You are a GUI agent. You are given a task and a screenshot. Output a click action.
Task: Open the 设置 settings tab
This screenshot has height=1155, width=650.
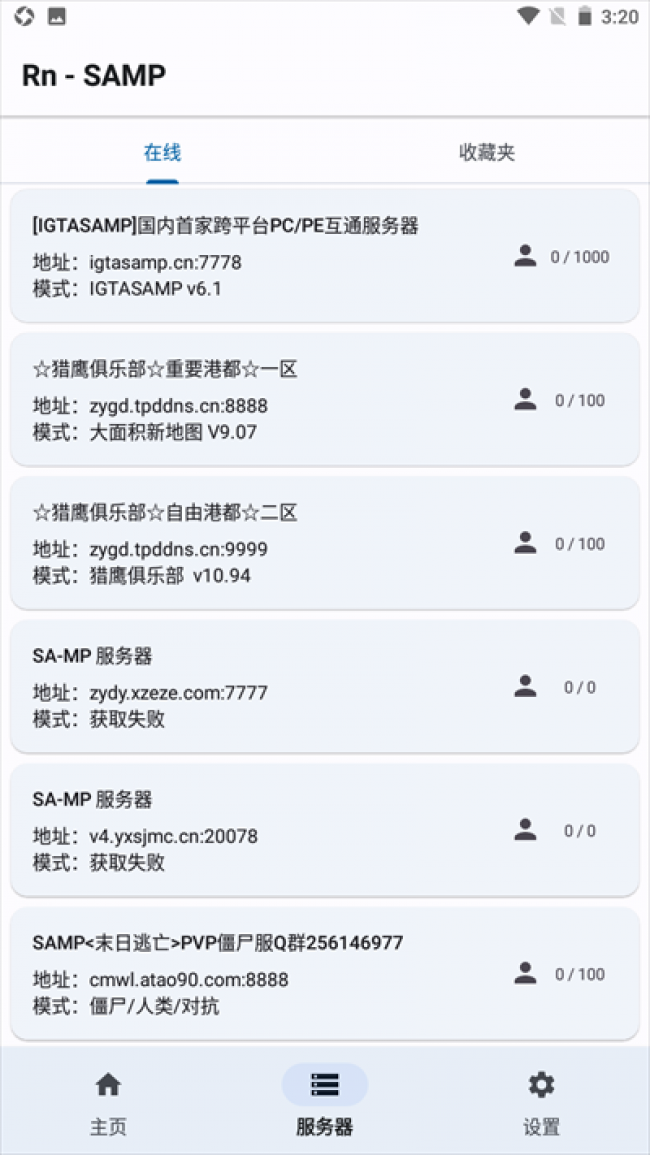pyautogui.click(x=541, y=1101)
